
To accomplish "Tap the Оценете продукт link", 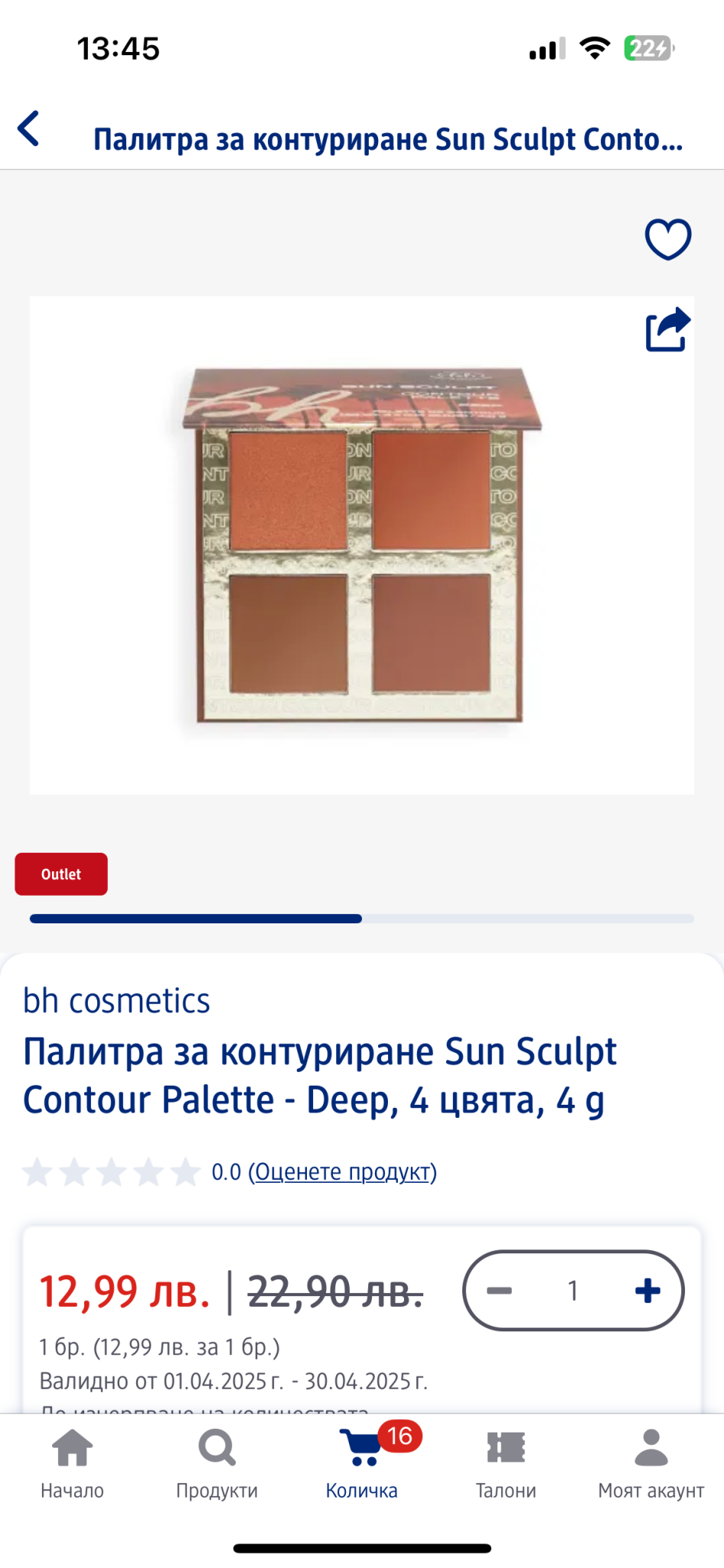I will coord(342,1171).
